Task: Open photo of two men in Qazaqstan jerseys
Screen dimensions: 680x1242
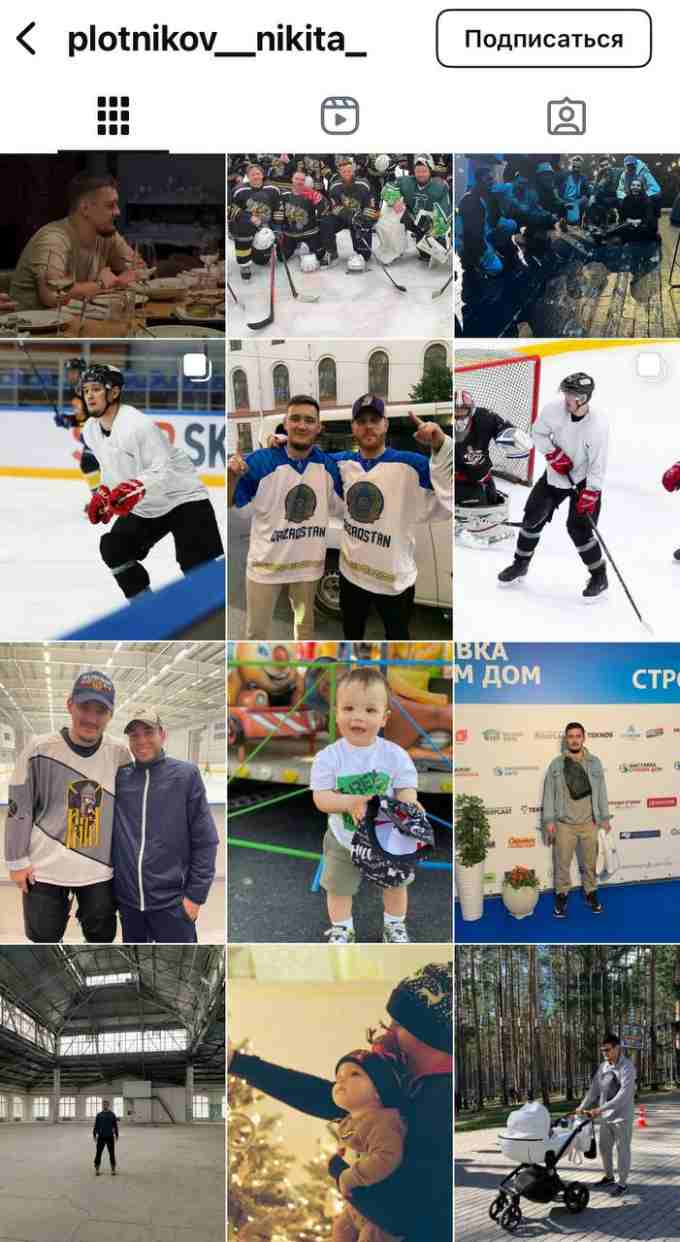Action: point(339,490)
